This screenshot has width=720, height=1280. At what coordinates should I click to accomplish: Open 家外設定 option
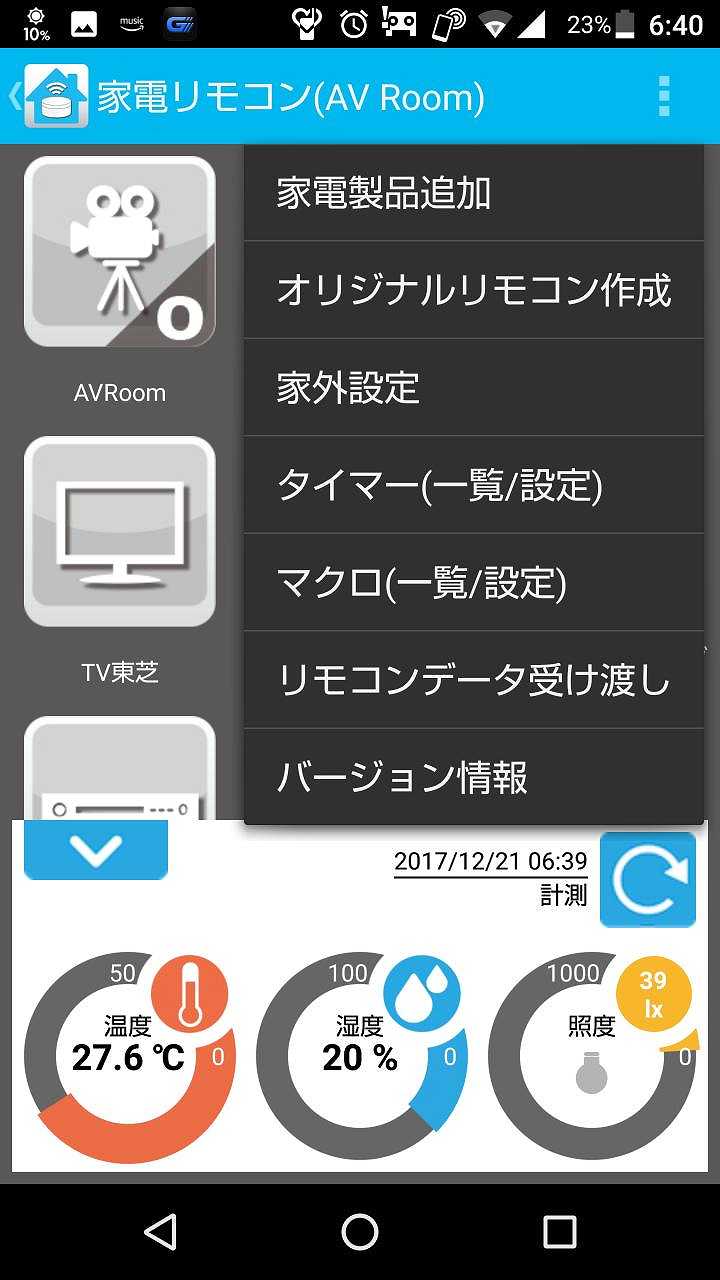pyautogui.click(x=473, y=387)
